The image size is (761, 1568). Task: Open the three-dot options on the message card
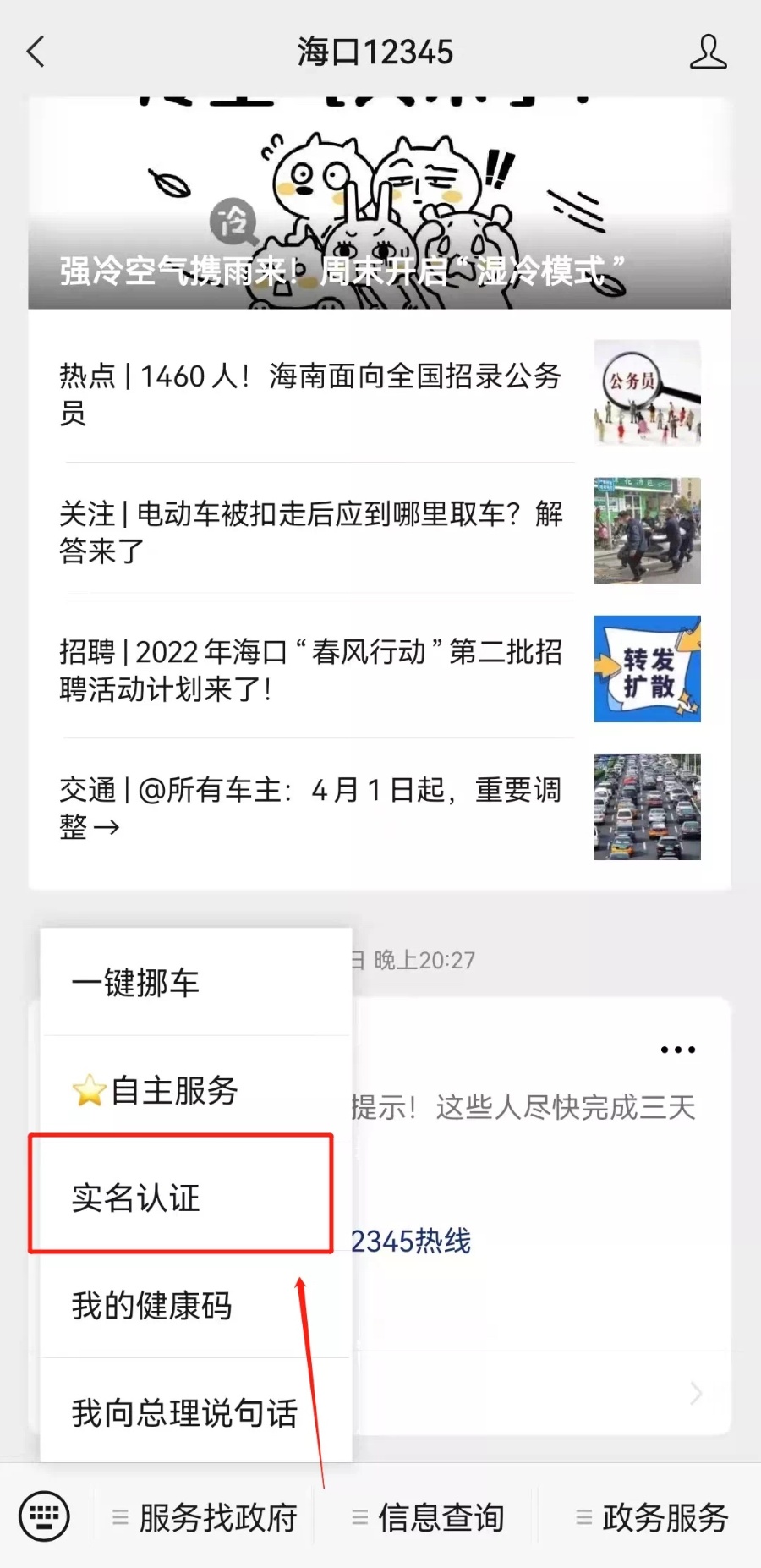[x=677, y=1050]
